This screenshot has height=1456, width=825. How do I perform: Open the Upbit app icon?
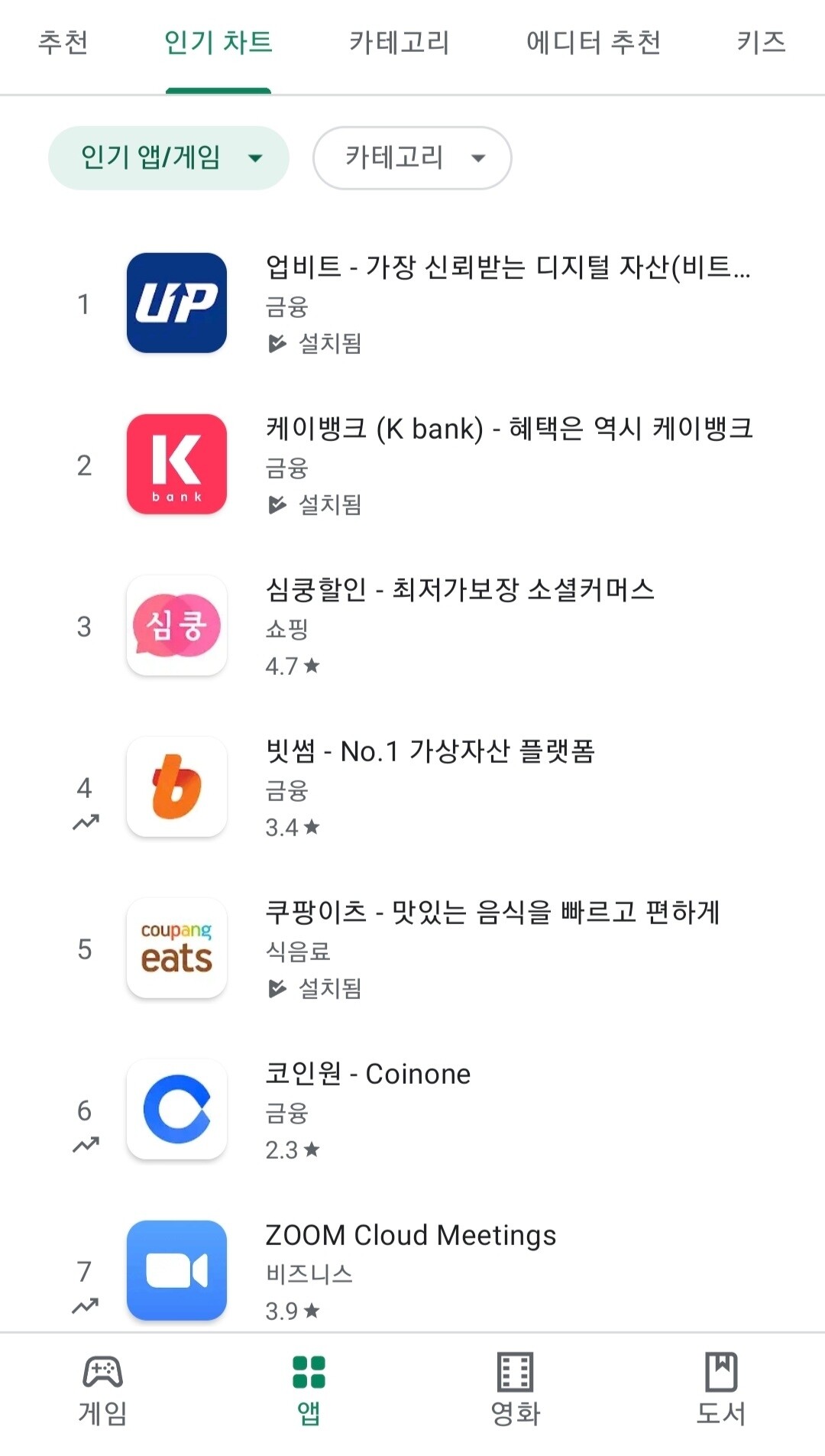pos(176,304)
